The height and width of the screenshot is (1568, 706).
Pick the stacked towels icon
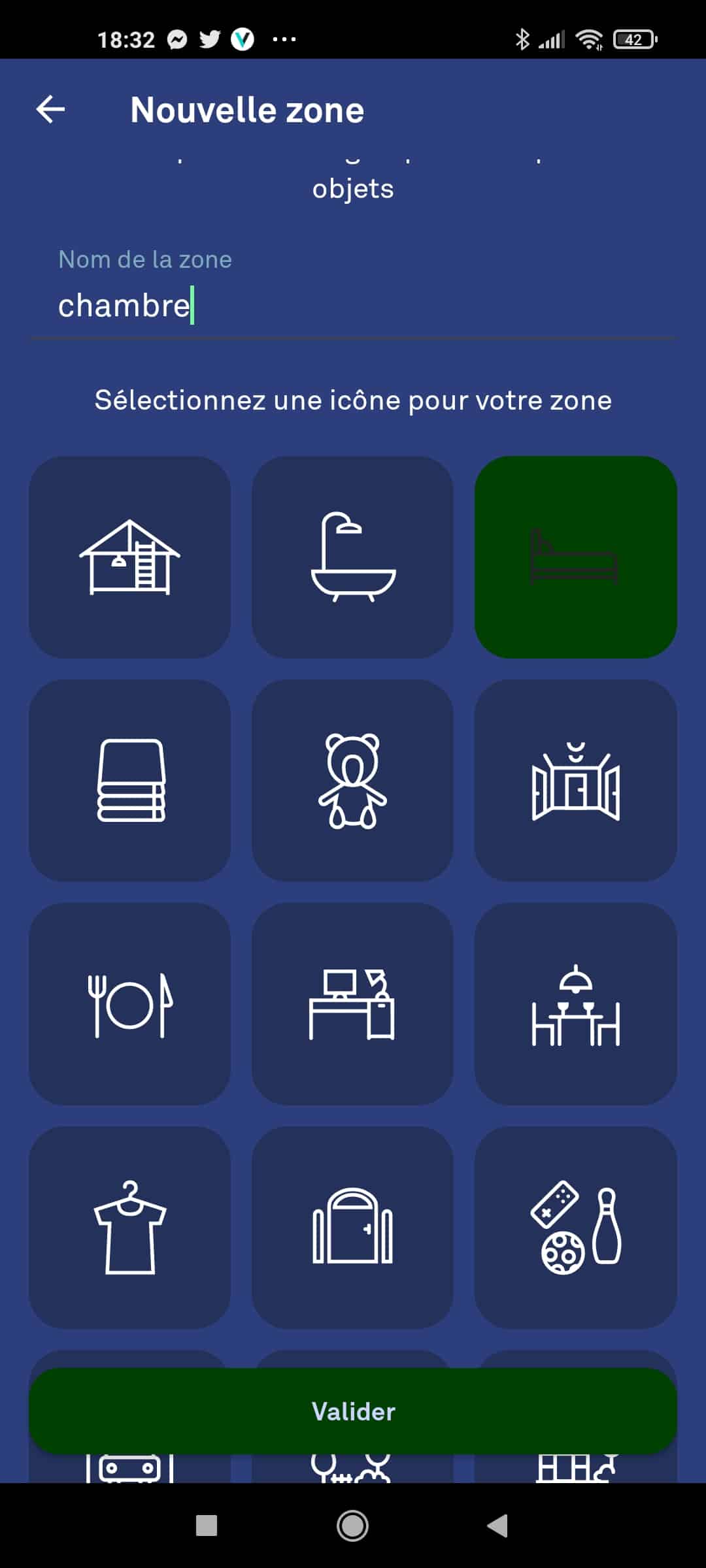[129, 781]
